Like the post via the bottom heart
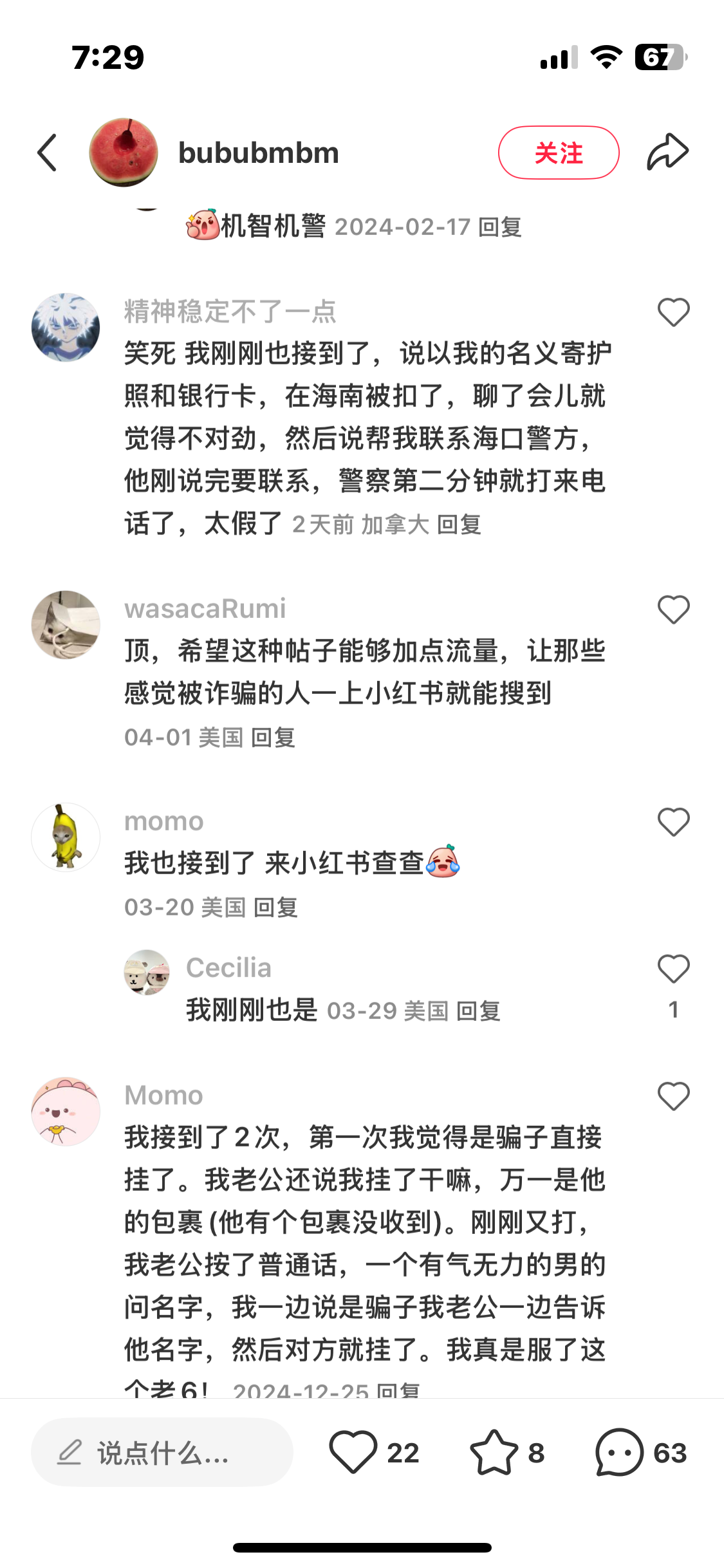Viewport: 724px width, 1568px height. (x=353, y=1453)
